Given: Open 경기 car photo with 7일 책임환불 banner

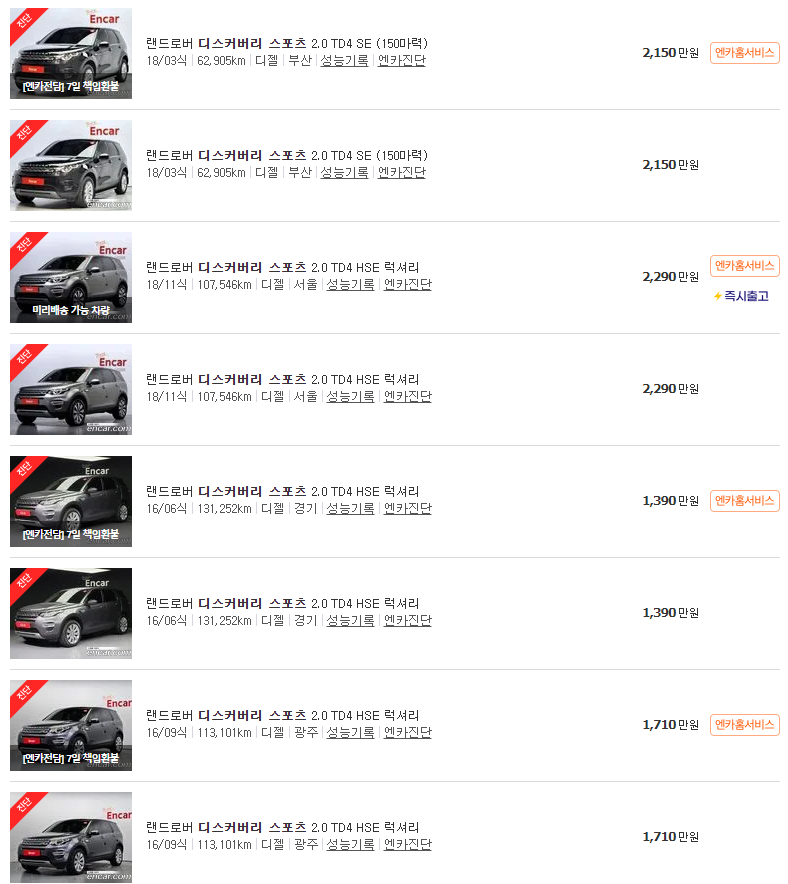Looking at the screenshot, I should point(71,501).
